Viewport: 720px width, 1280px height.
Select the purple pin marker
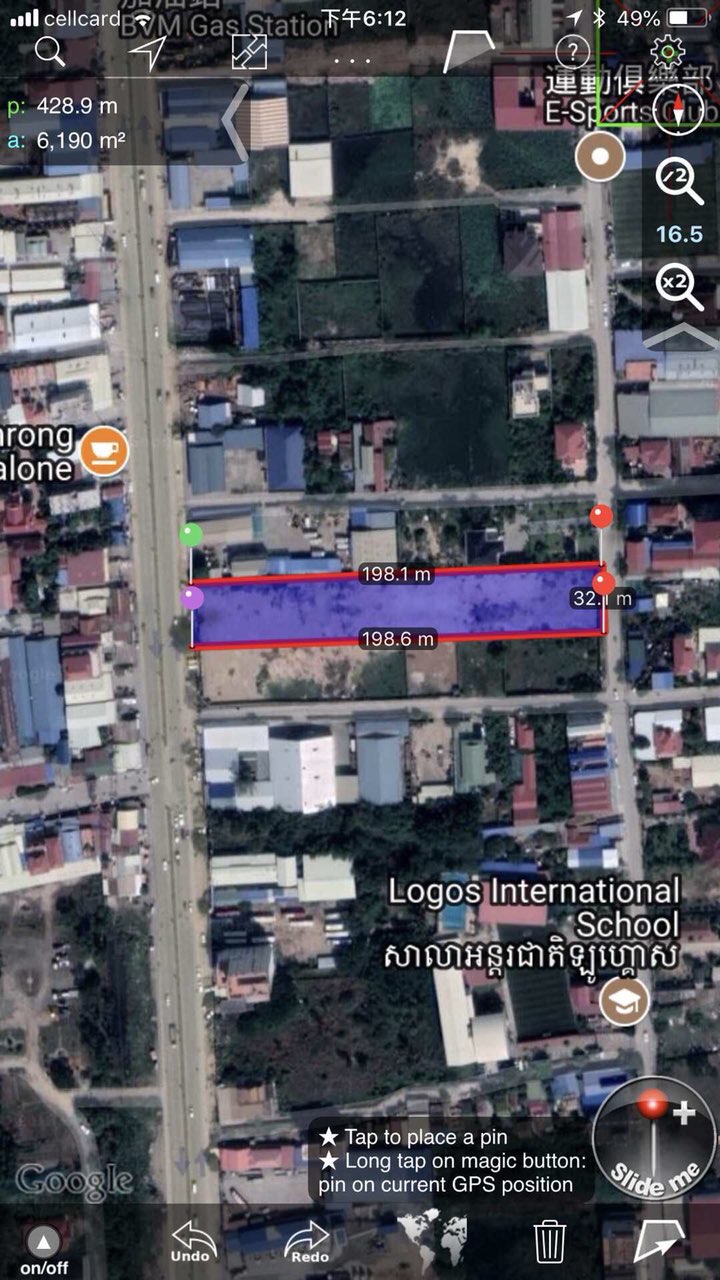pos(192,598)
